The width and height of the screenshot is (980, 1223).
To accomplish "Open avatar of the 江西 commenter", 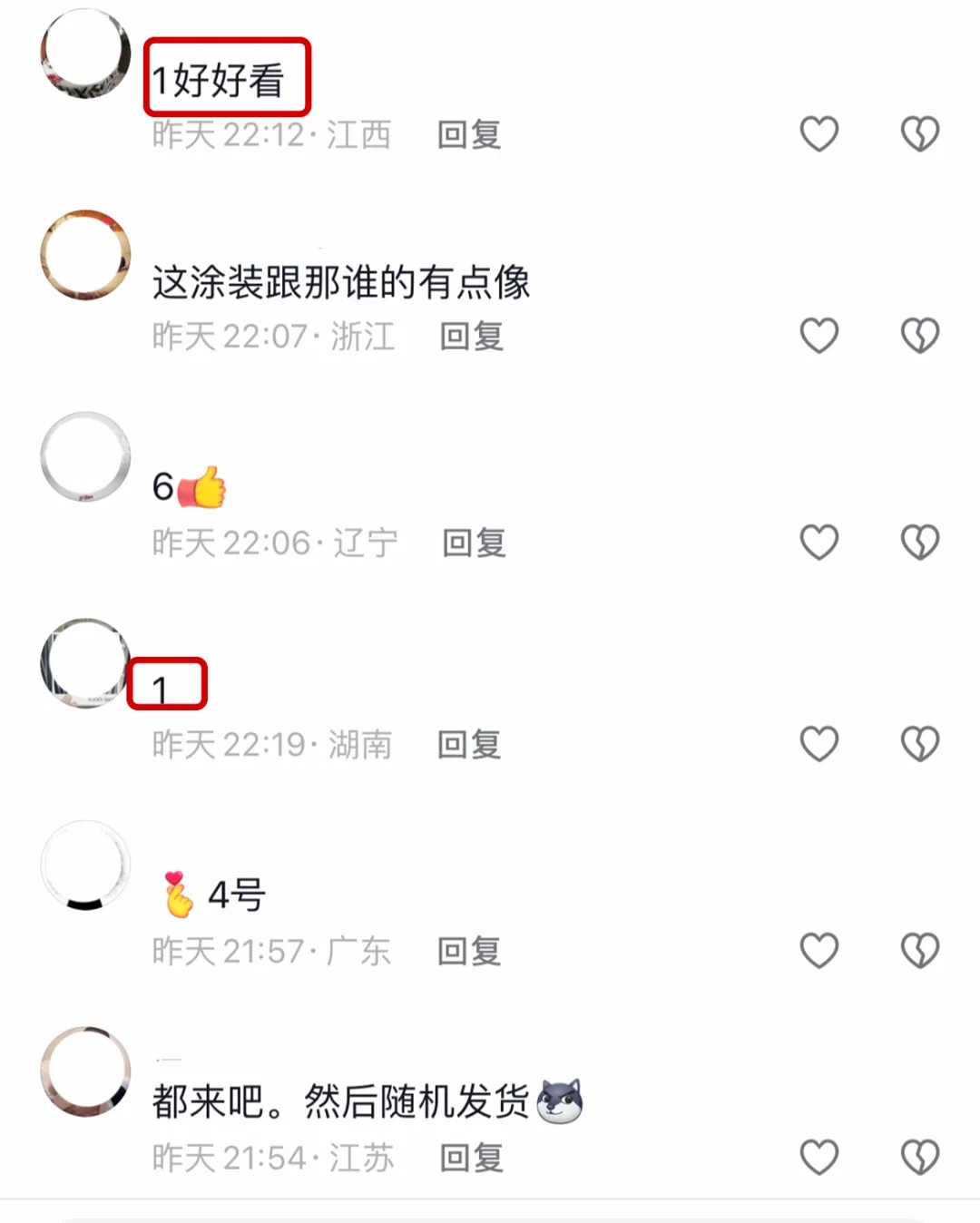I will pos(85,54).
